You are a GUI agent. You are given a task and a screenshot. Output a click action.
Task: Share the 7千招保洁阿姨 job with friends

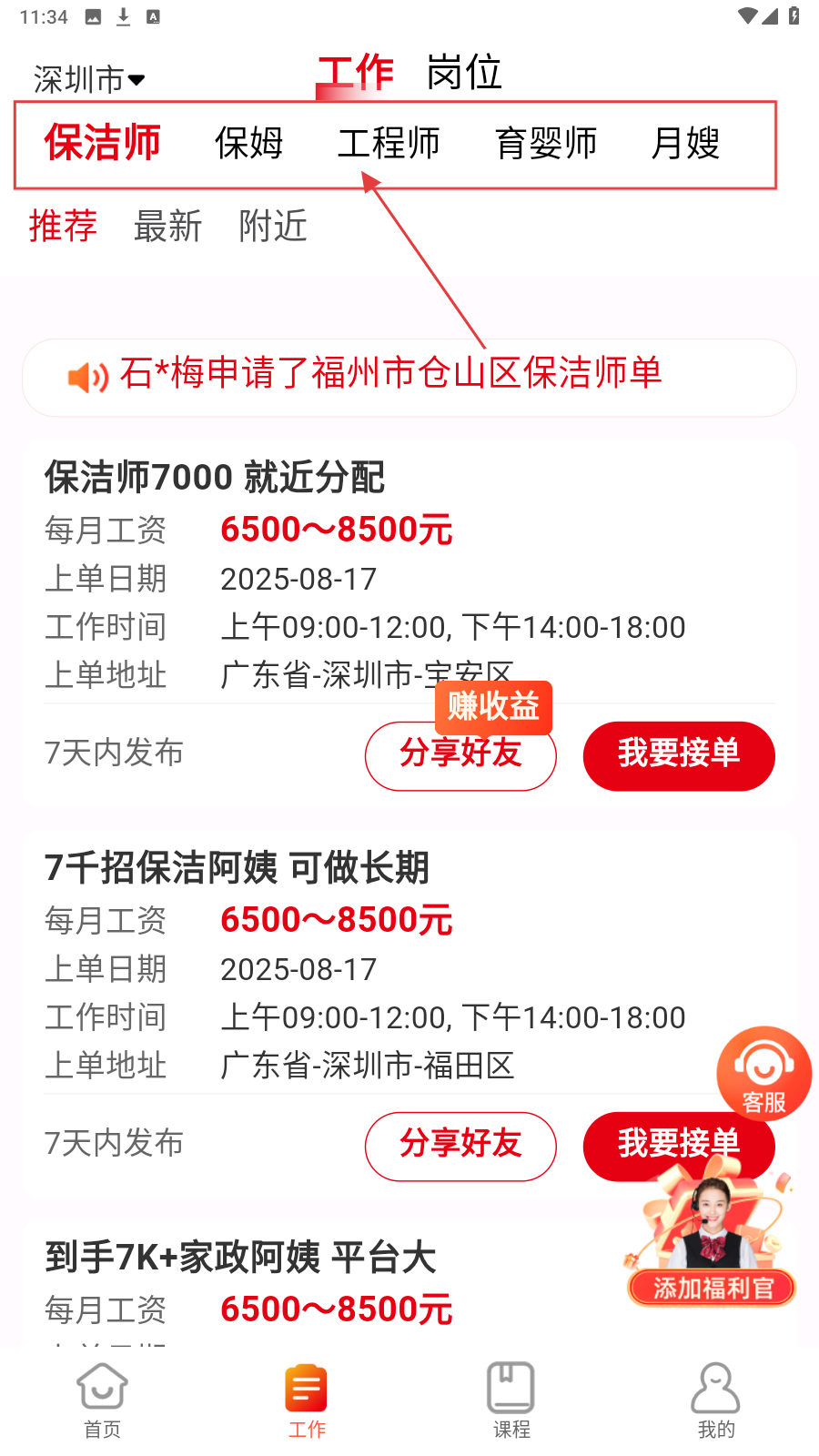(x=460, y=1146)
